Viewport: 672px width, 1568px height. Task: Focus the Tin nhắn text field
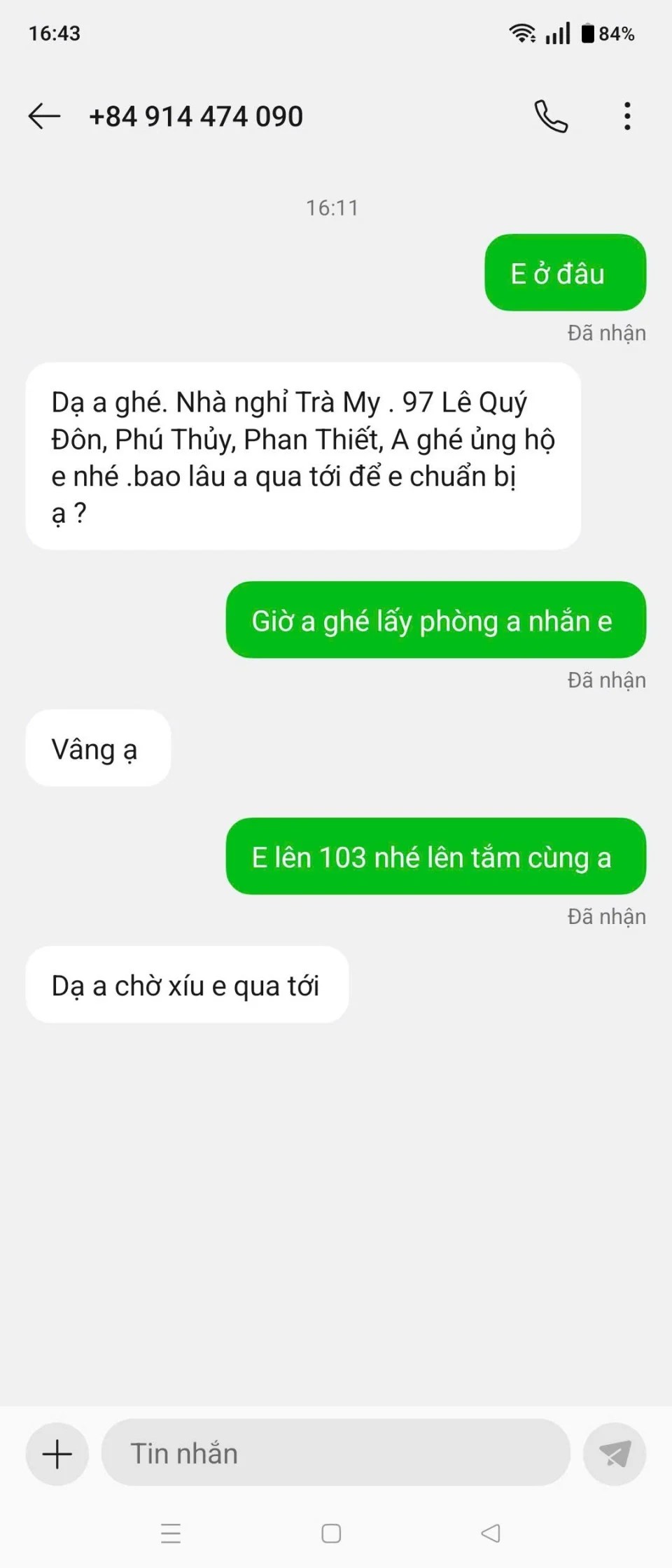336,1454
